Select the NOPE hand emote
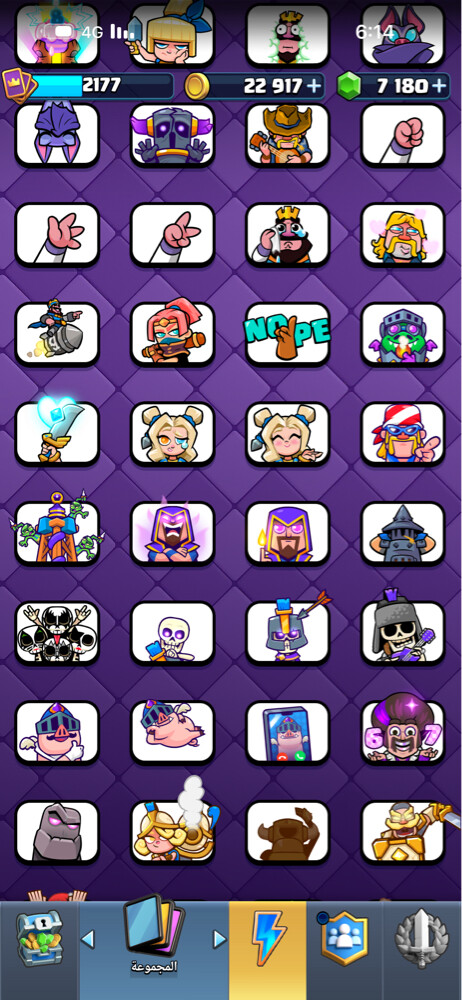The height and width of the screenshot is (1000, 462). point(288,334)
